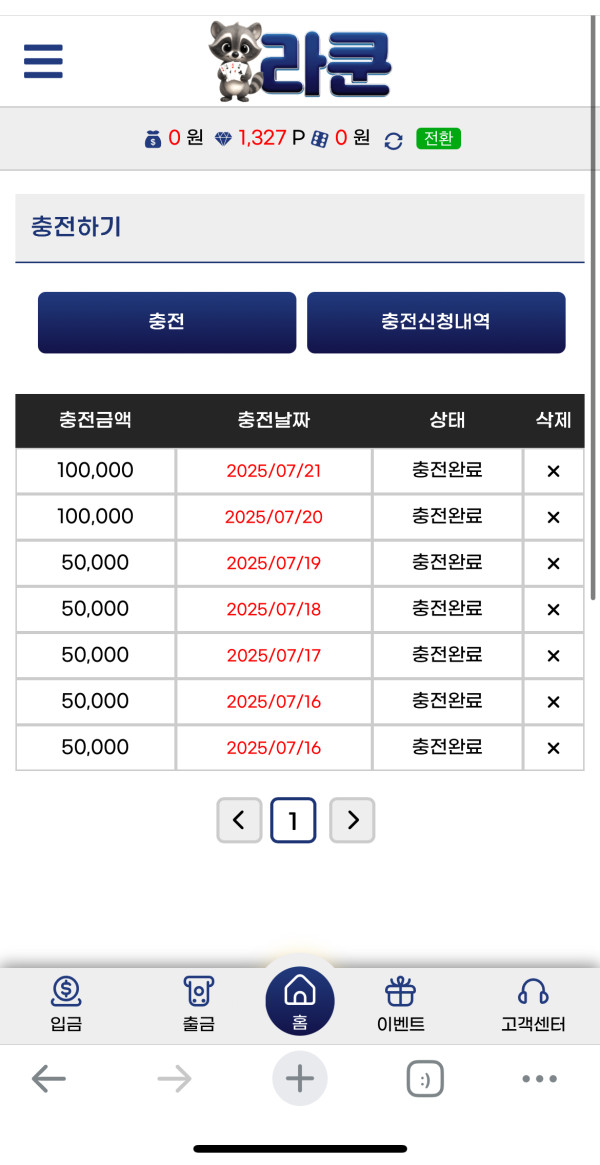Open the hamburger menu
Viewport: 600px width, 1165px height.
pyautogui.click(x=43, y=61)
